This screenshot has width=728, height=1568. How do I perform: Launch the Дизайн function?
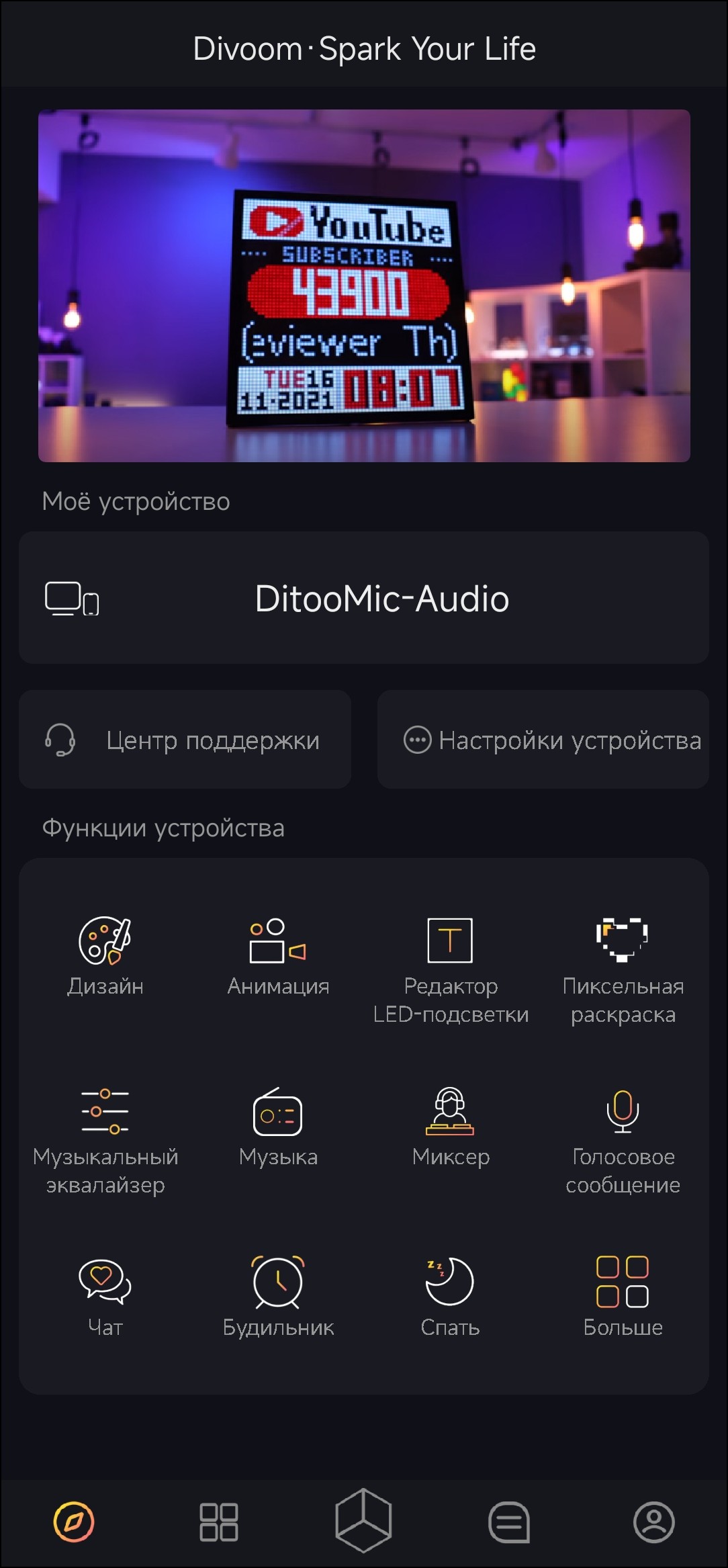(x=105, y=955)
